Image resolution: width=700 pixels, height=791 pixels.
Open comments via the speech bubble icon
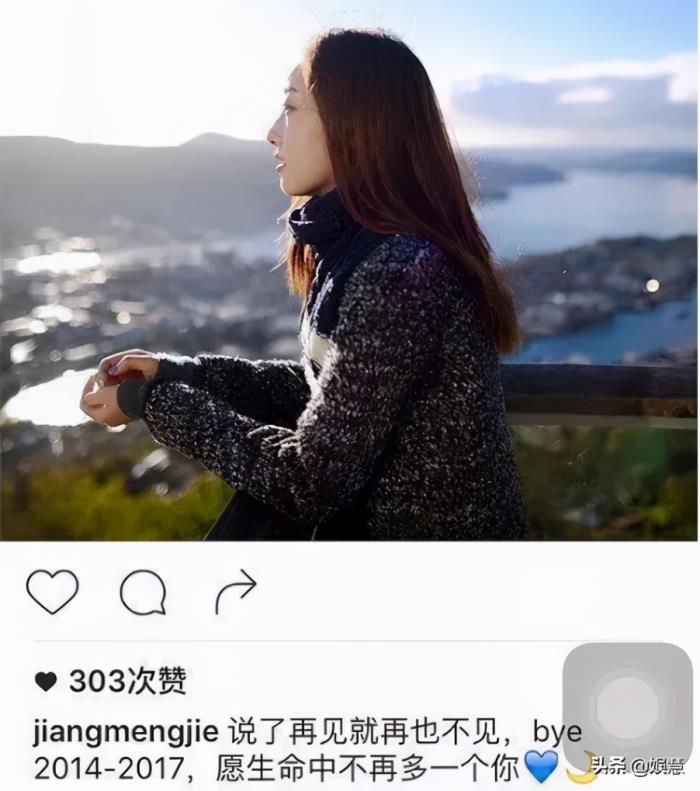pos(143,592)
